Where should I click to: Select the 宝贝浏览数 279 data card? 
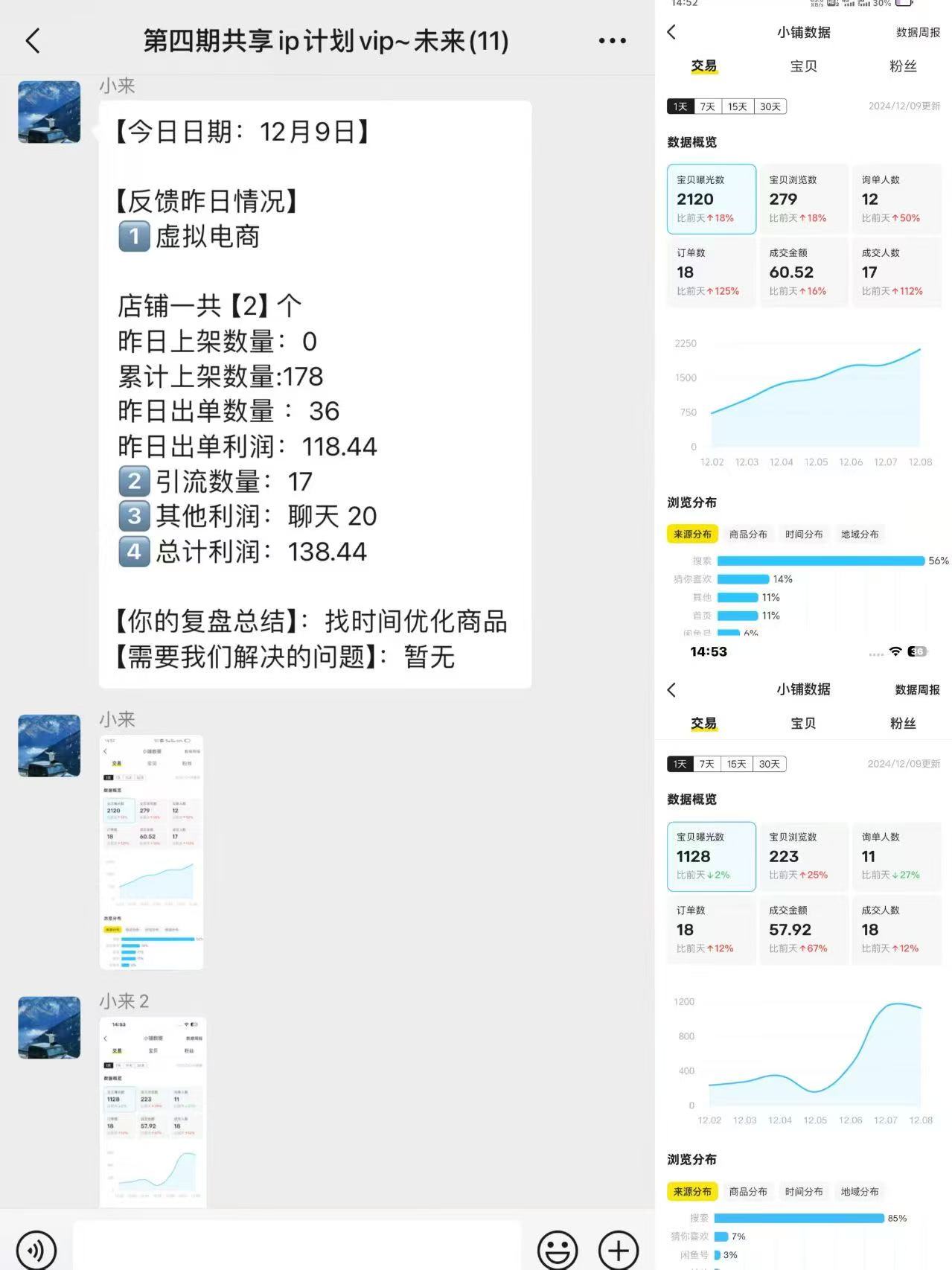coord(804,198)
